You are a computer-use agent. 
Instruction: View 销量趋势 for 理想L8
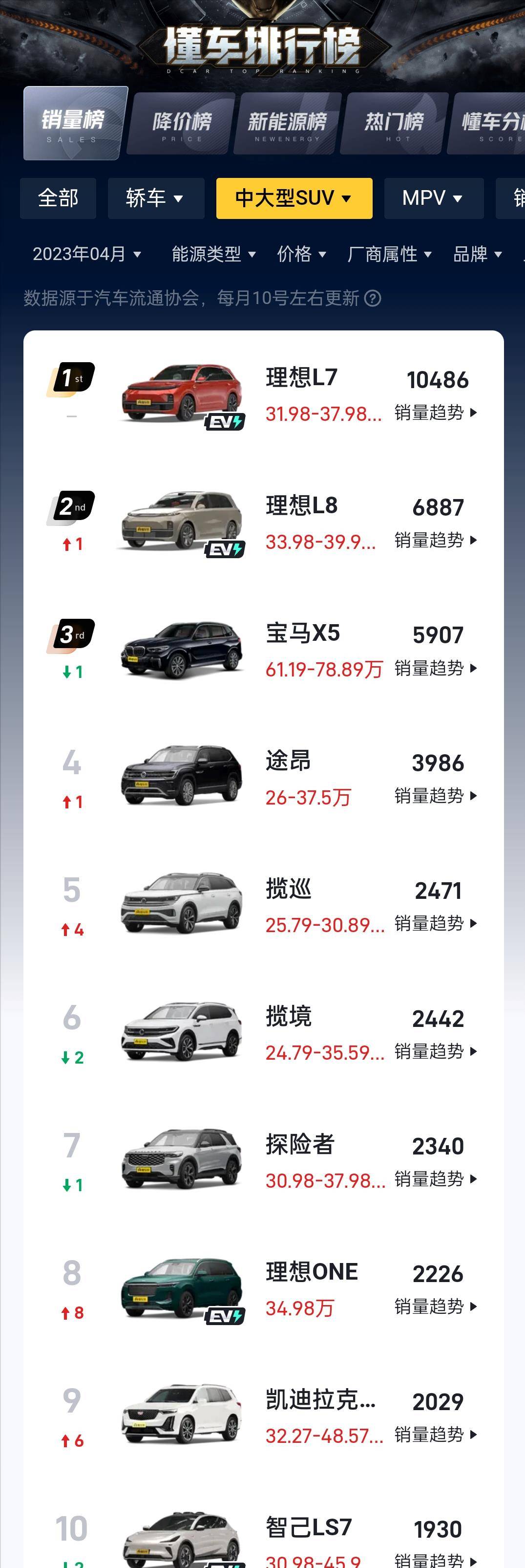click(x=436, y=541)
